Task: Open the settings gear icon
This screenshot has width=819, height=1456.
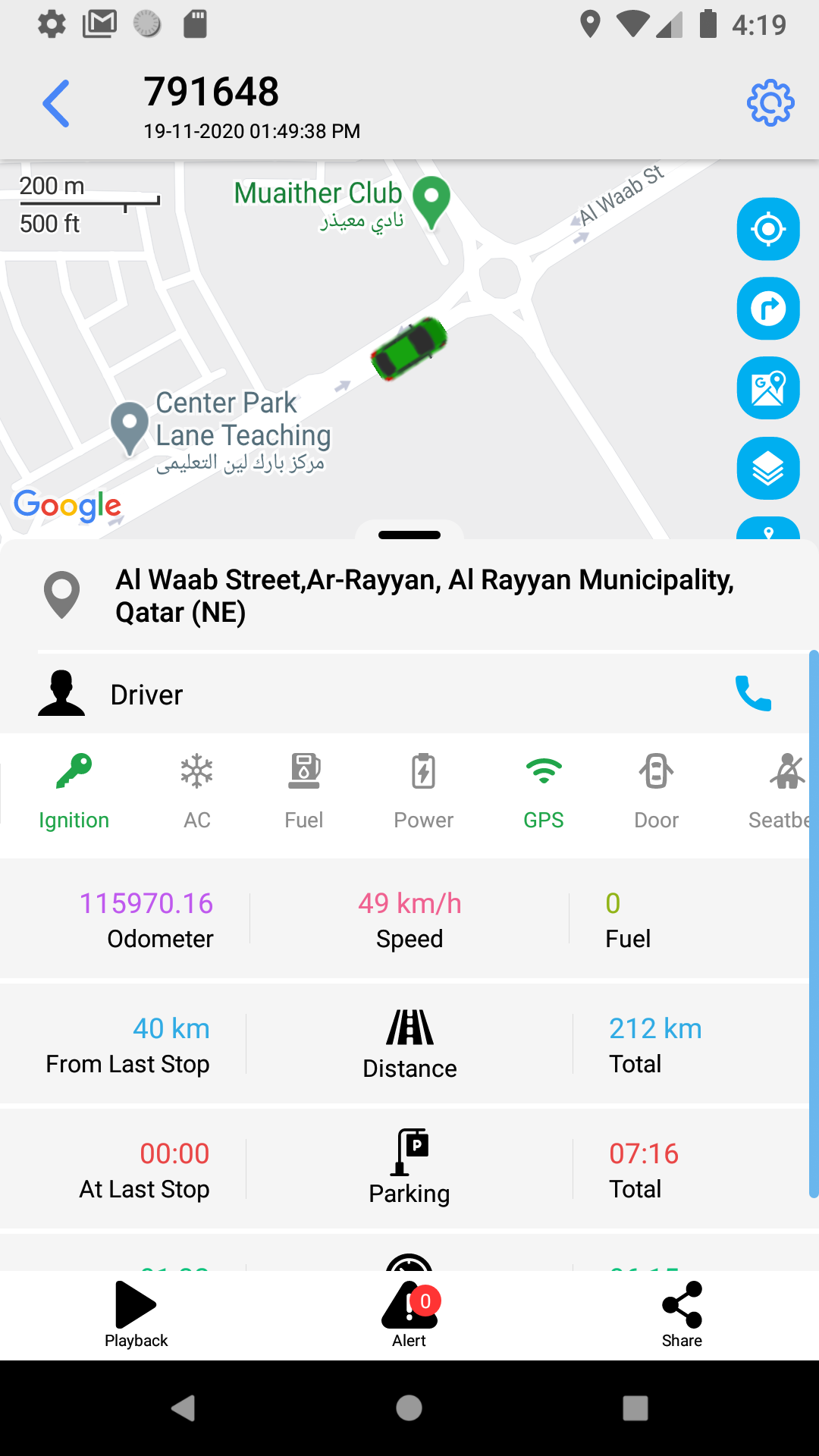Action: [x=770, y=103]
